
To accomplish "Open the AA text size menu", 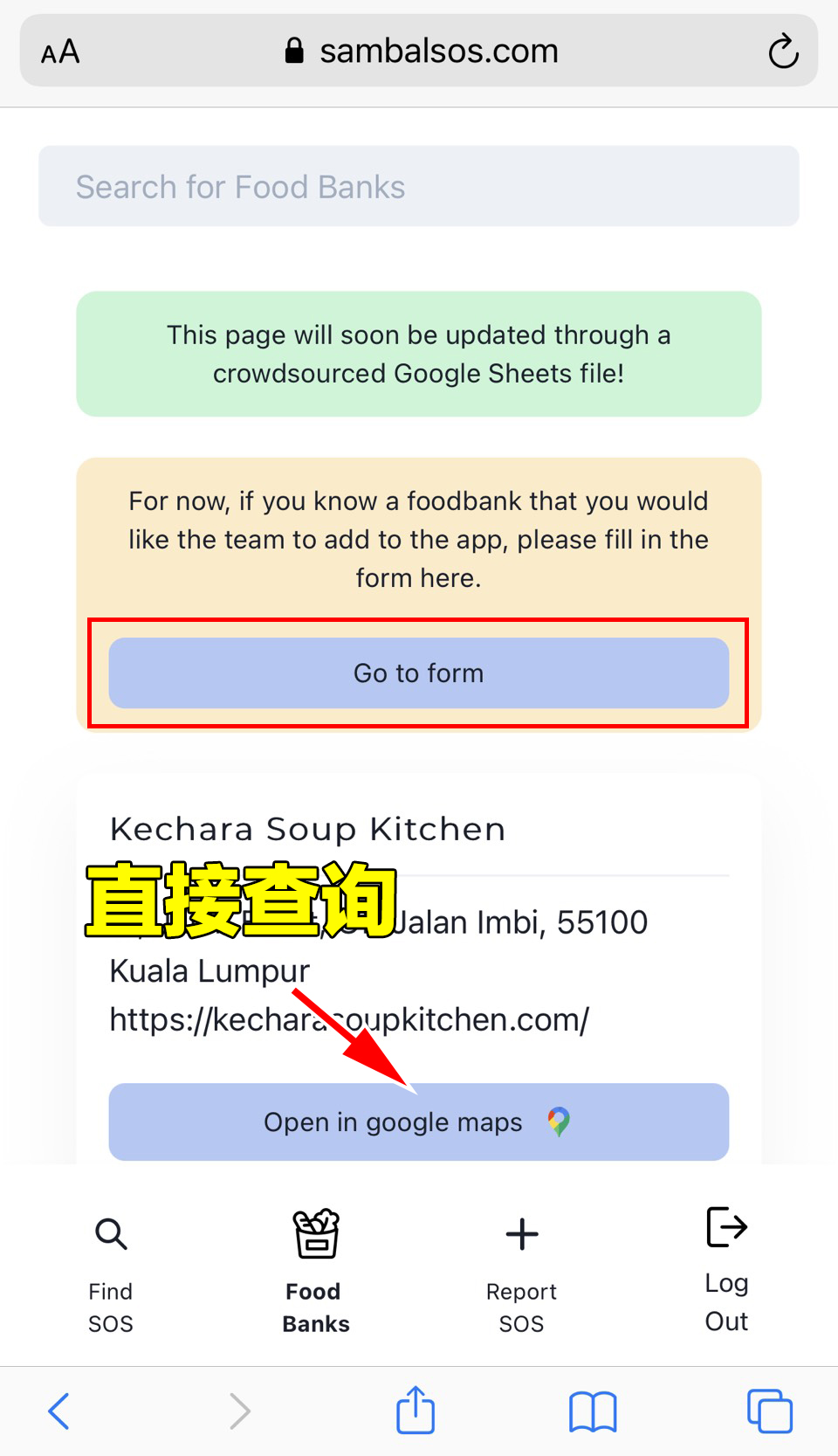I will coord(60,52).
